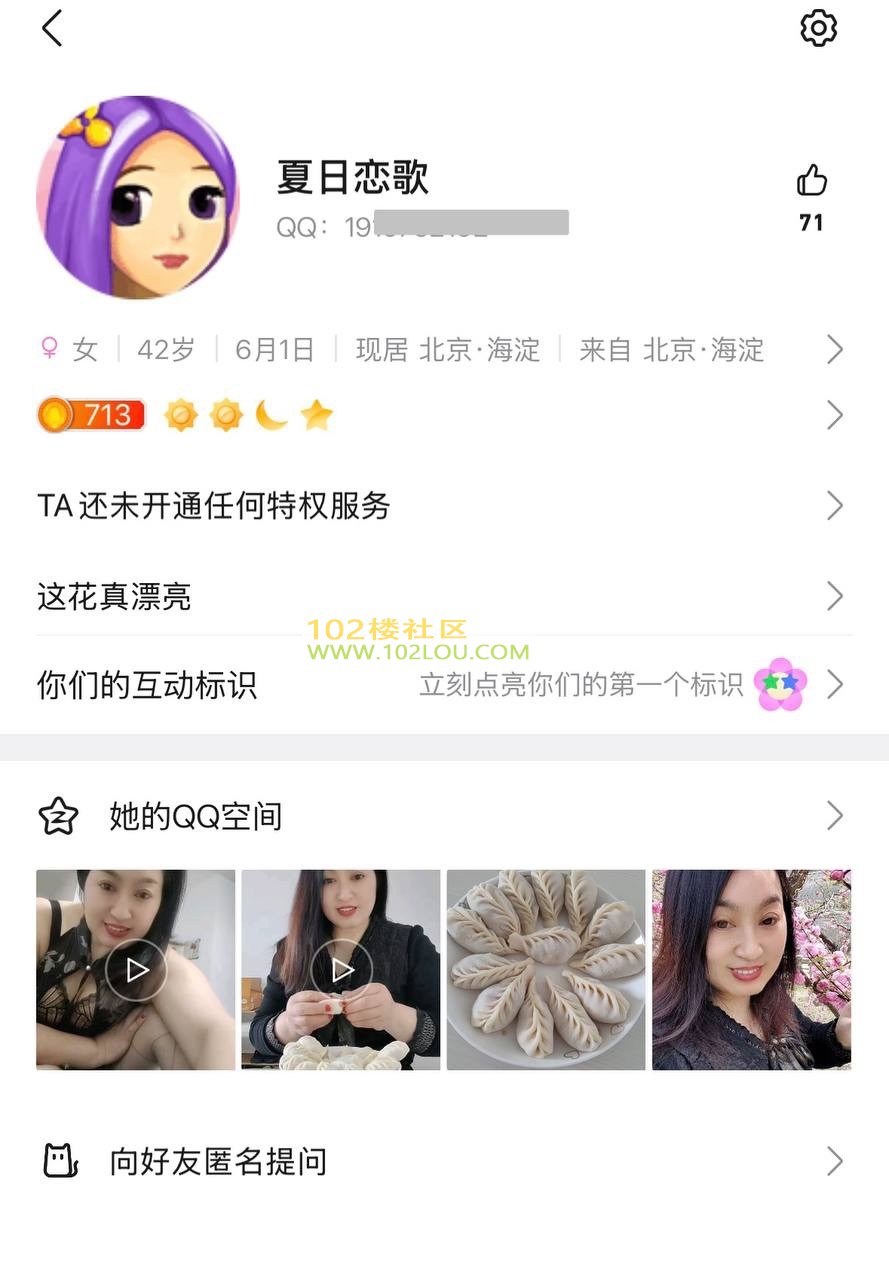View the plate of dumplings photo
Image resolution: width=889 pixels, height=1280 pixels.
click(x=546, y=969)
